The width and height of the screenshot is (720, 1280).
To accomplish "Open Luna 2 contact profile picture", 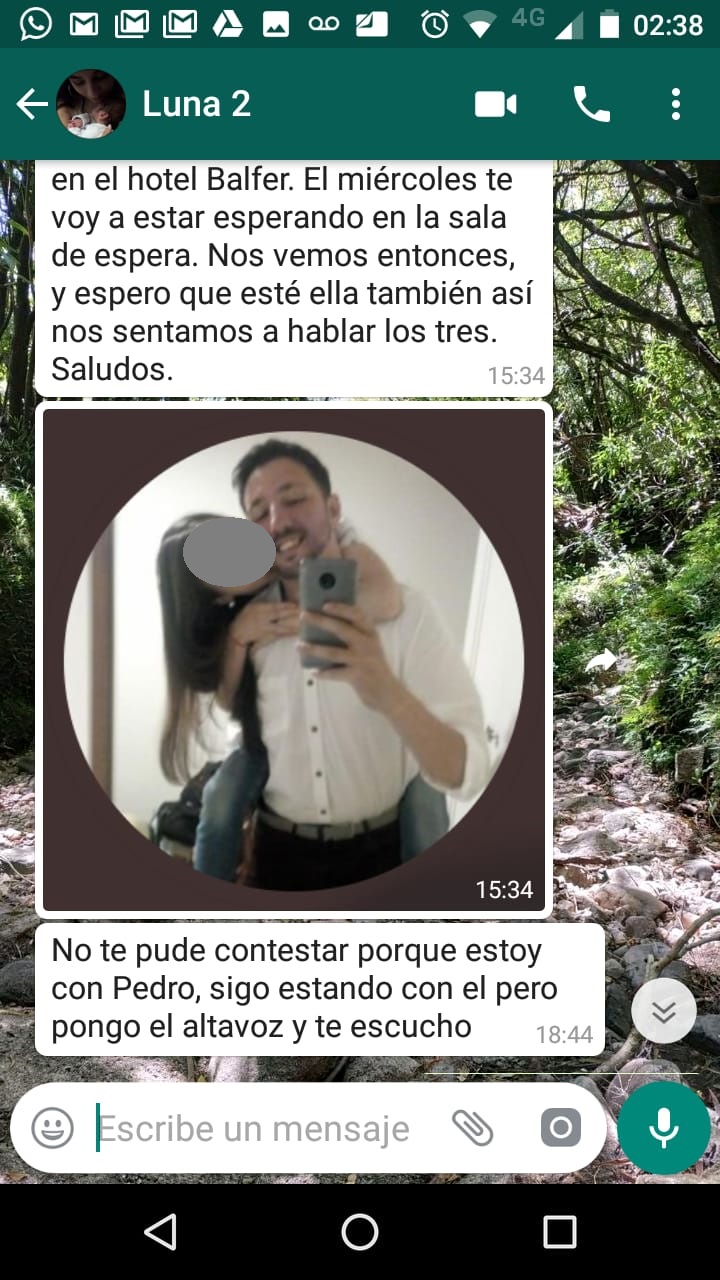I will click(91, 104).
